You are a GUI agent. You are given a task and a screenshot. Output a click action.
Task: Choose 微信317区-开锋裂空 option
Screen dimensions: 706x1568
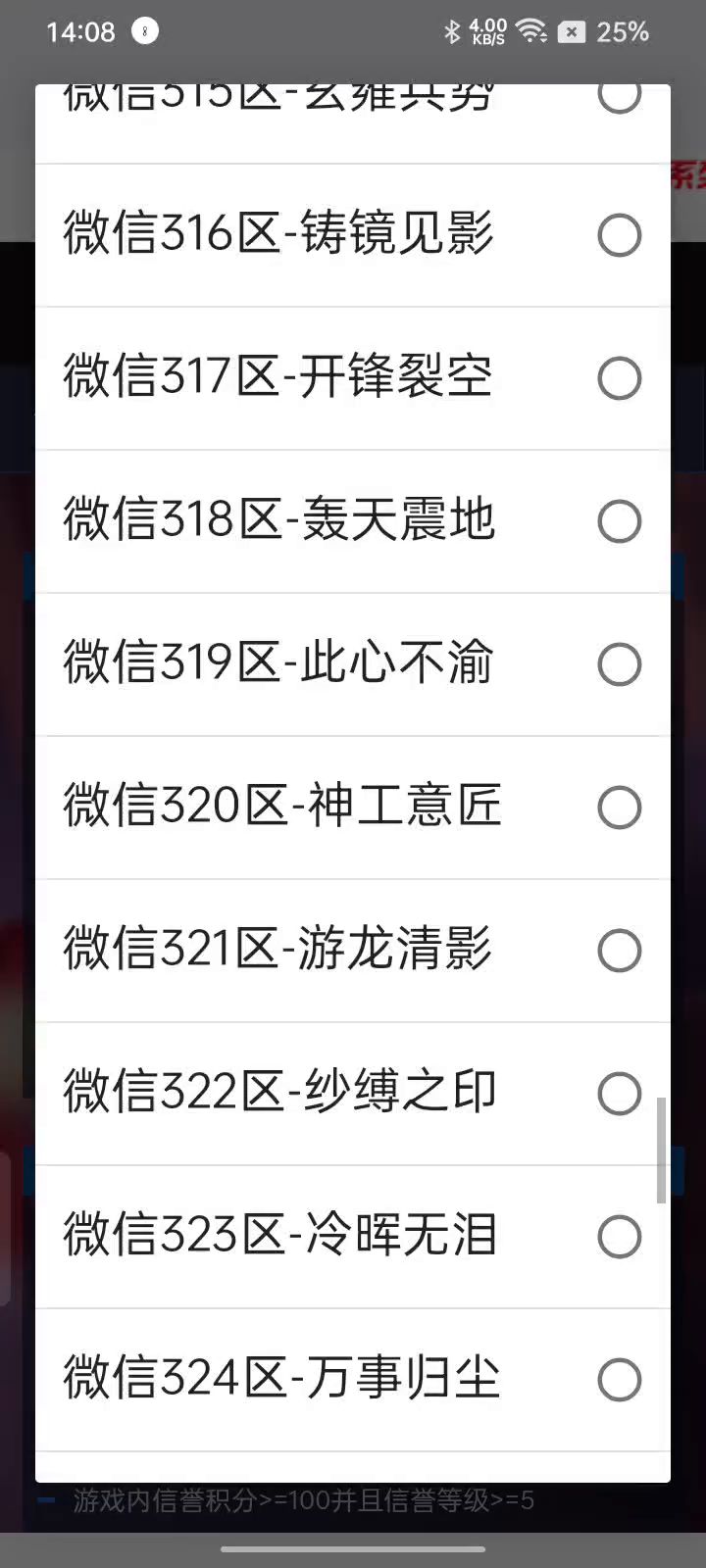(619, 378)
